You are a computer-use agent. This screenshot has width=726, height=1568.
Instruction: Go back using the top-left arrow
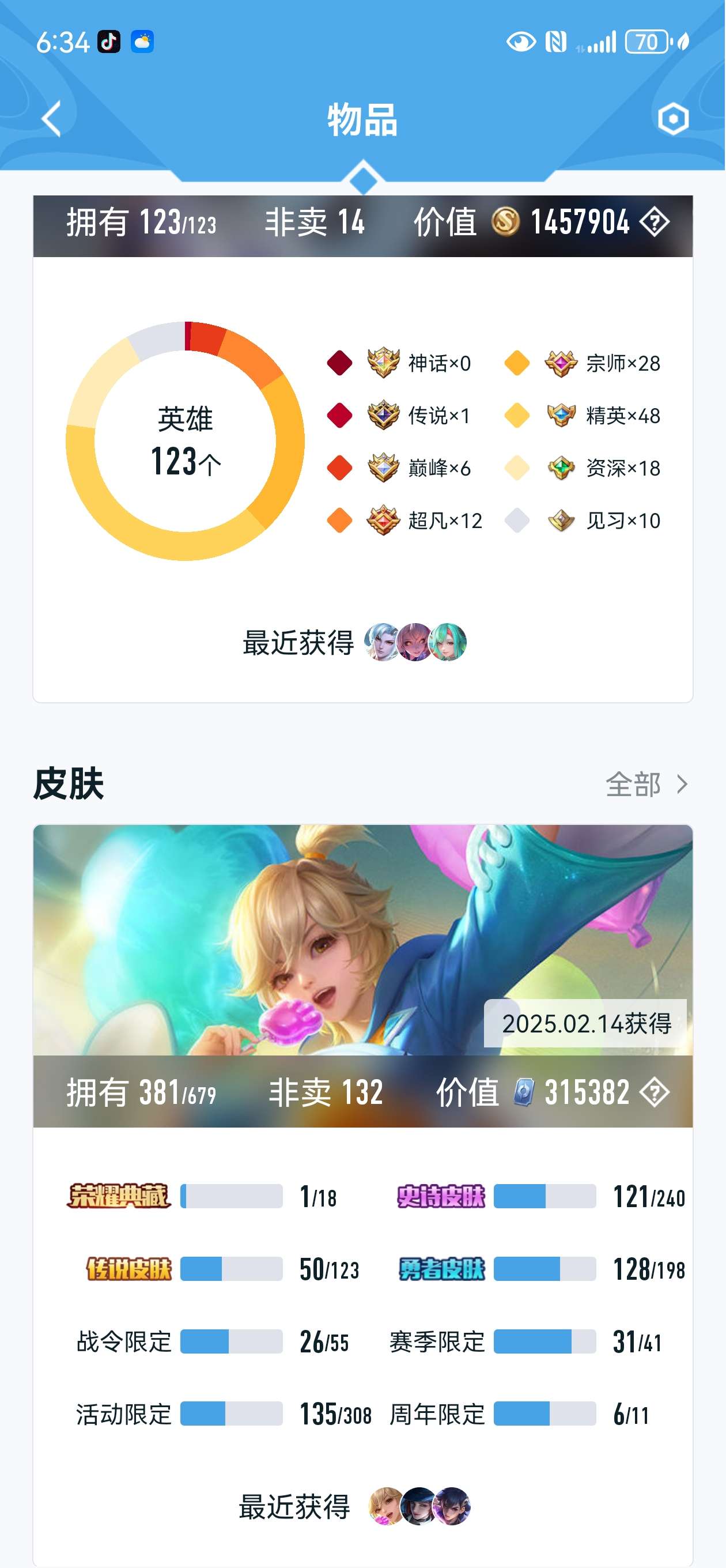pos(52,119)
